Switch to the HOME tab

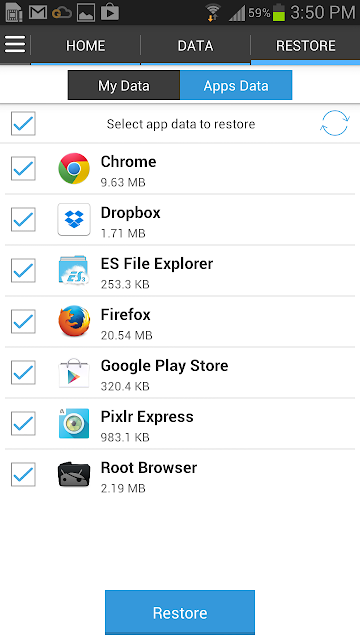86,45
